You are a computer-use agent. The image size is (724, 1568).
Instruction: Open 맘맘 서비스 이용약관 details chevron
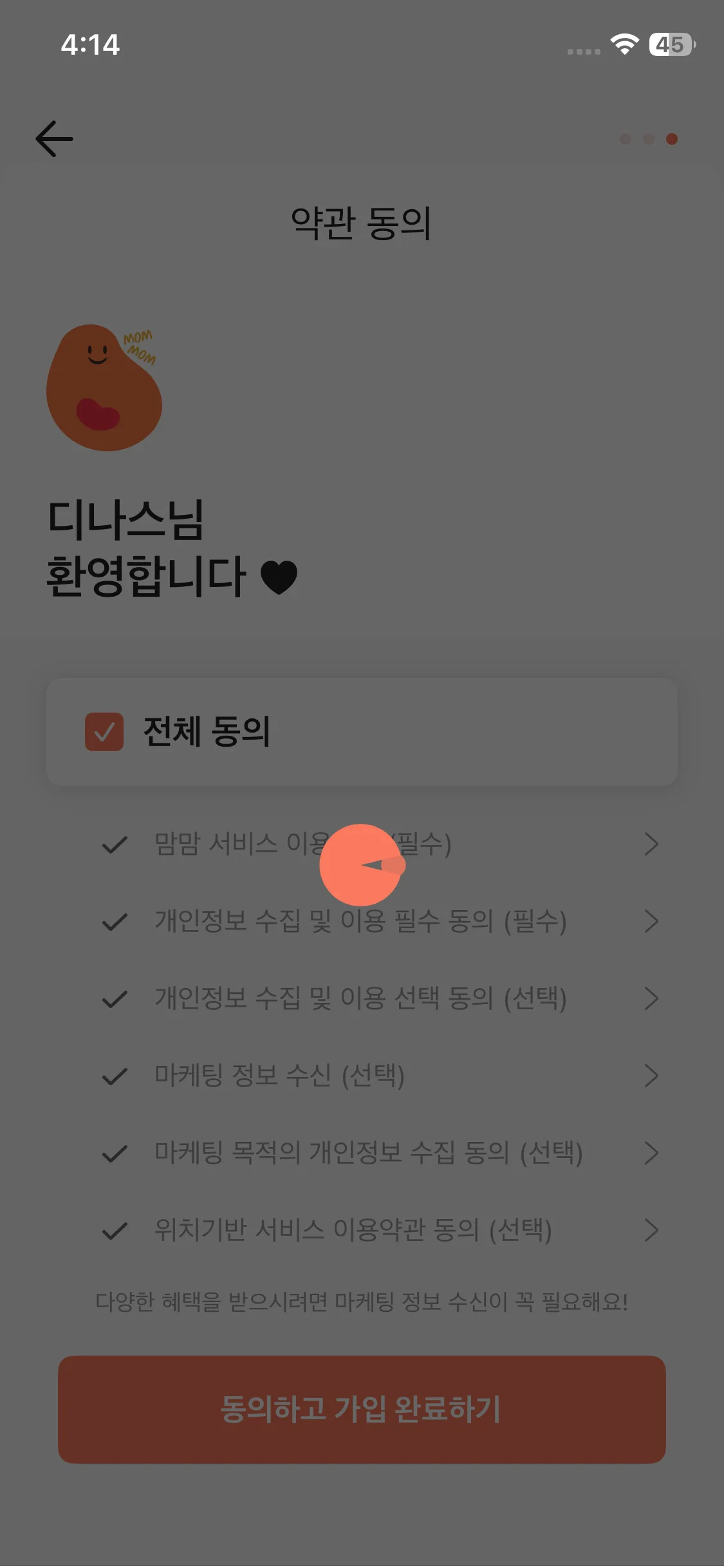tap(651, 845)
